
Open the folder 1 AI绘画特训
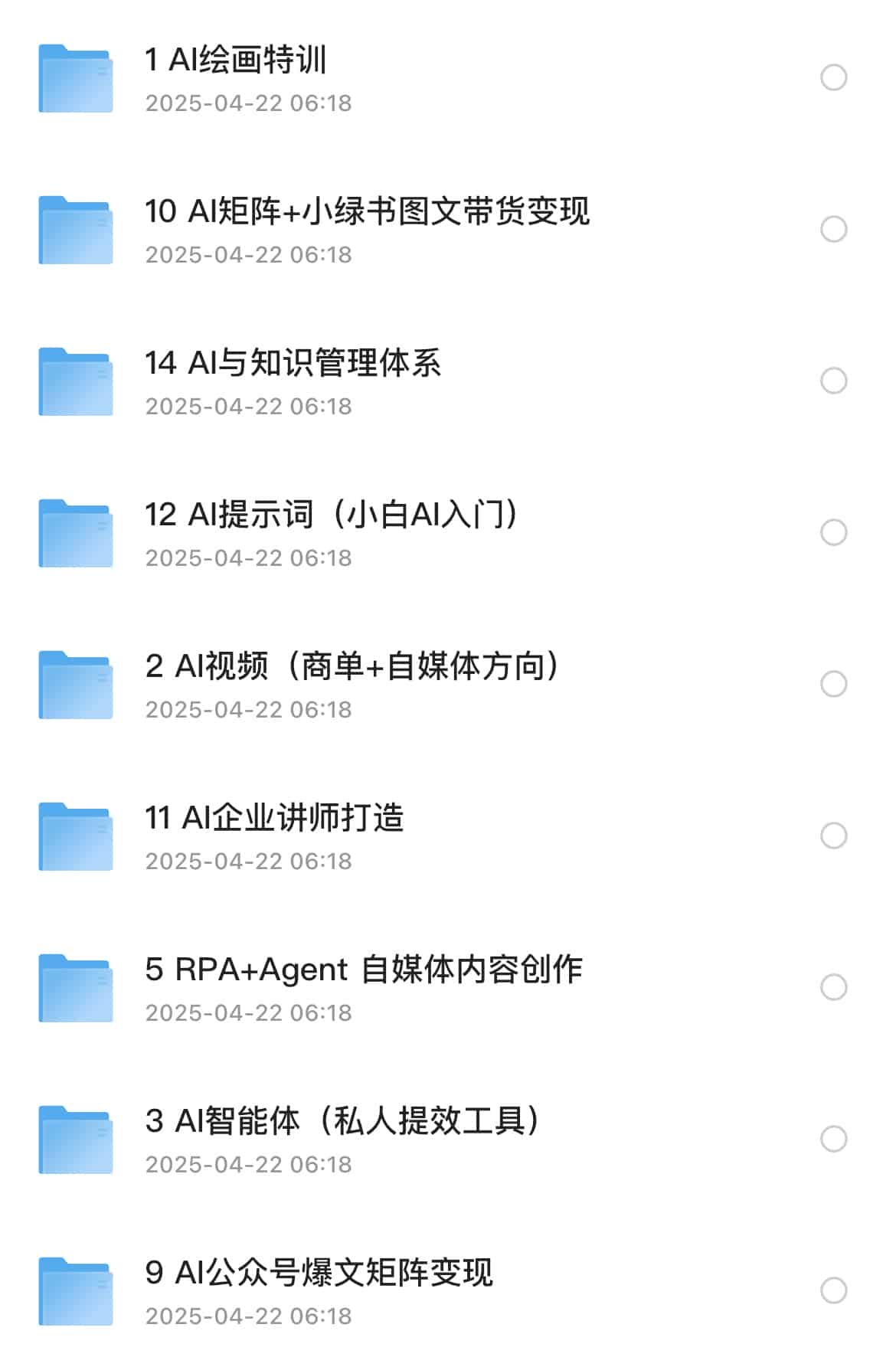(236, 61)
